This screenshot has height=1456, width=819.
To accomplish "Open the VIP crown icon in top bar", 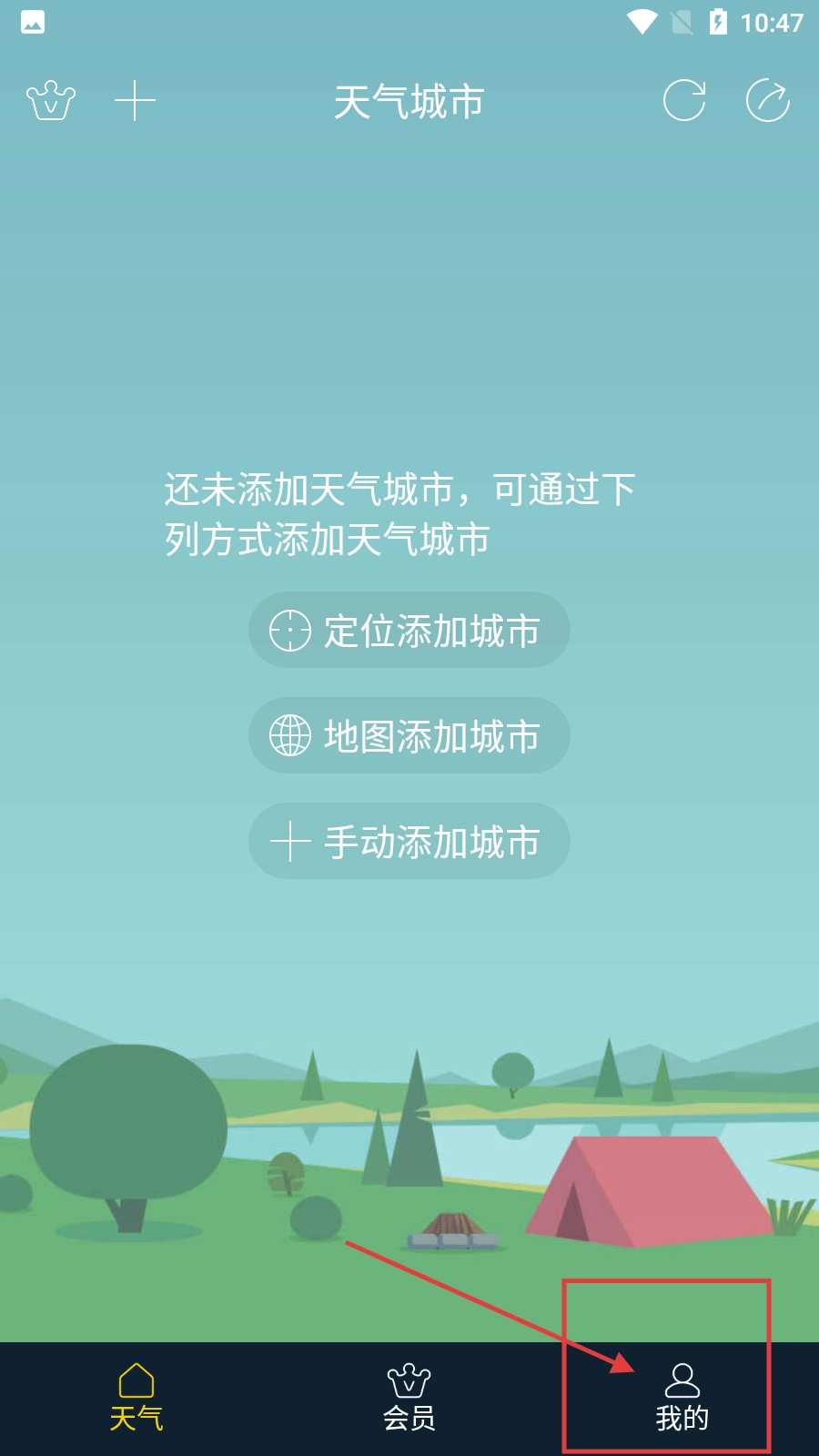I will point(51,101).
